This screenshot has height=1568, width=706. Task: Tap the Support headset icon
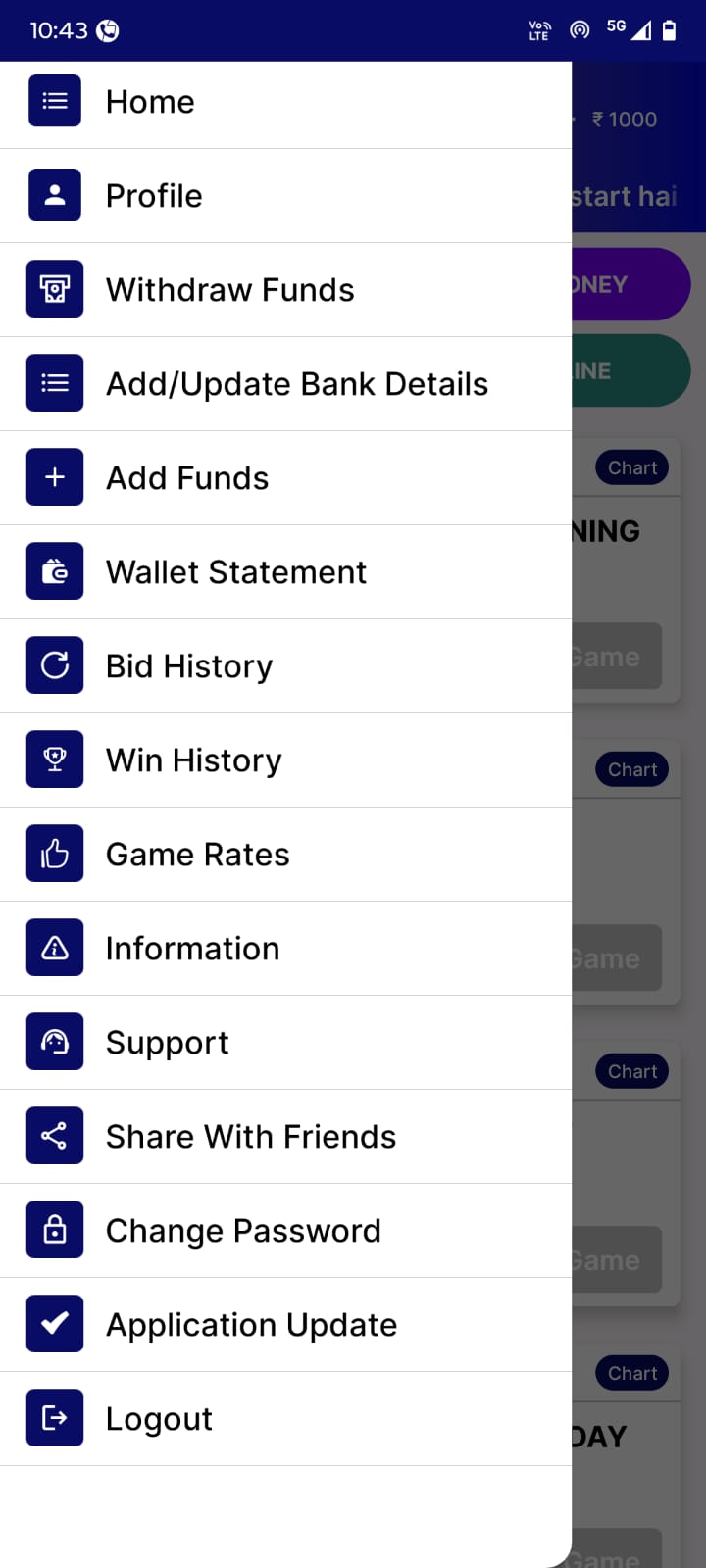point(55,1042)
